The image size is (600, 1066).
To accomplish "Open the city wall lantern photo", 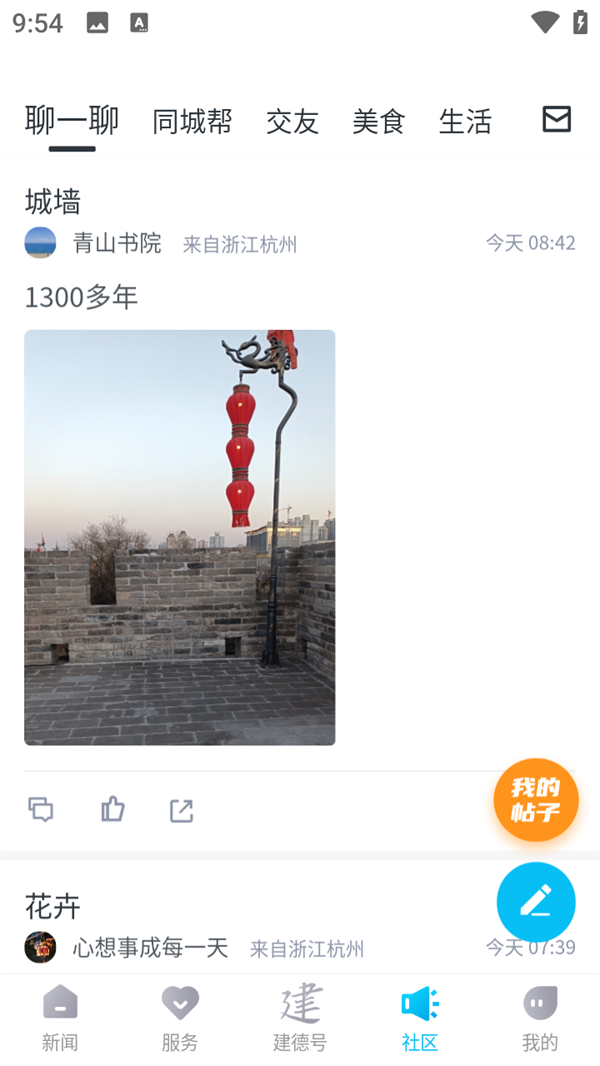I will click(x=179, y=538).
